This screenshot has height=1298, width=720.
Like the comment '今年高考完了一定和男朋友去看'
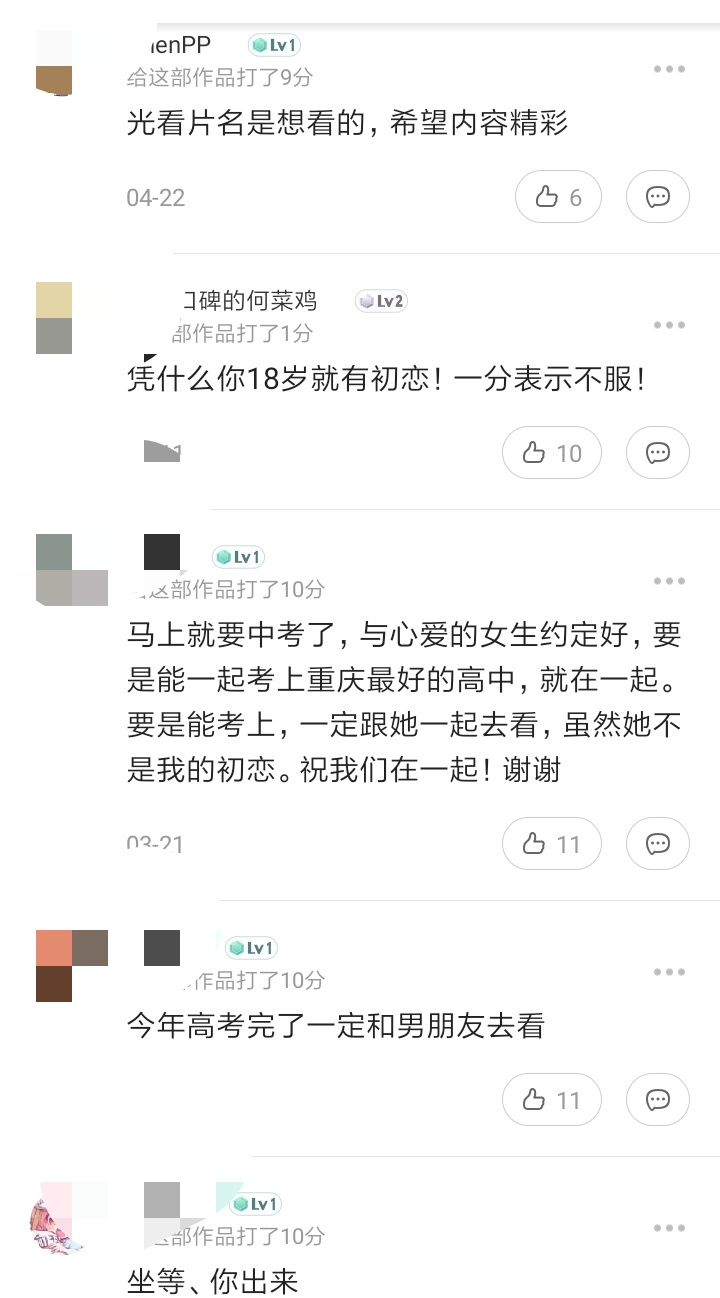[x=551, y=1100]
